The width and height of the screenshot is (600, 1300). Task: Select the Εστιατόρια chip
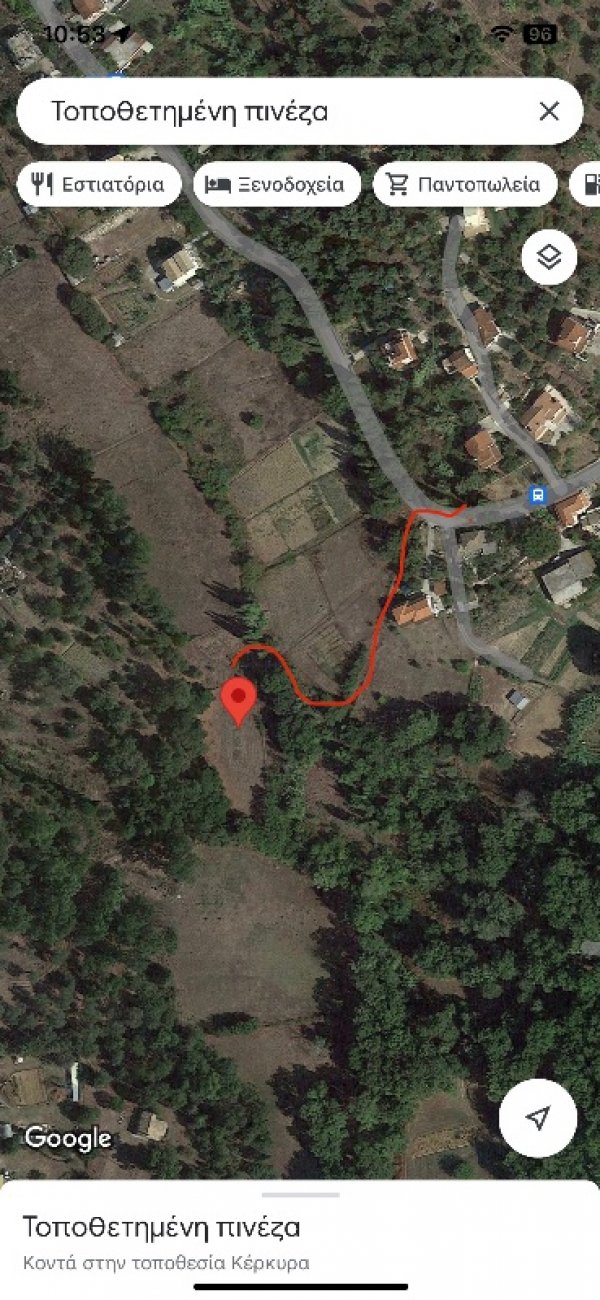click(x=99, y=184)
